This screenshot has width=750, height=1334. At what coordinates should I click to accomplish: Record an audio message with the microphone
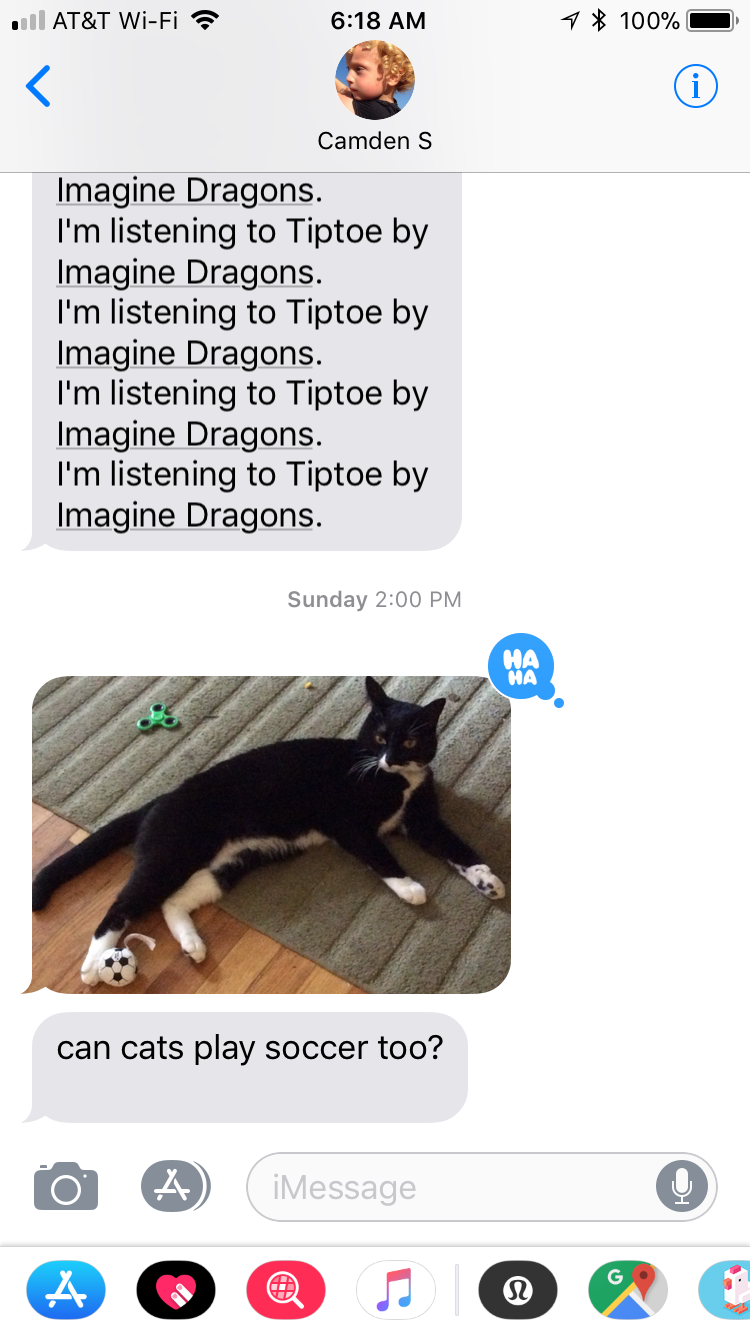682,1187
